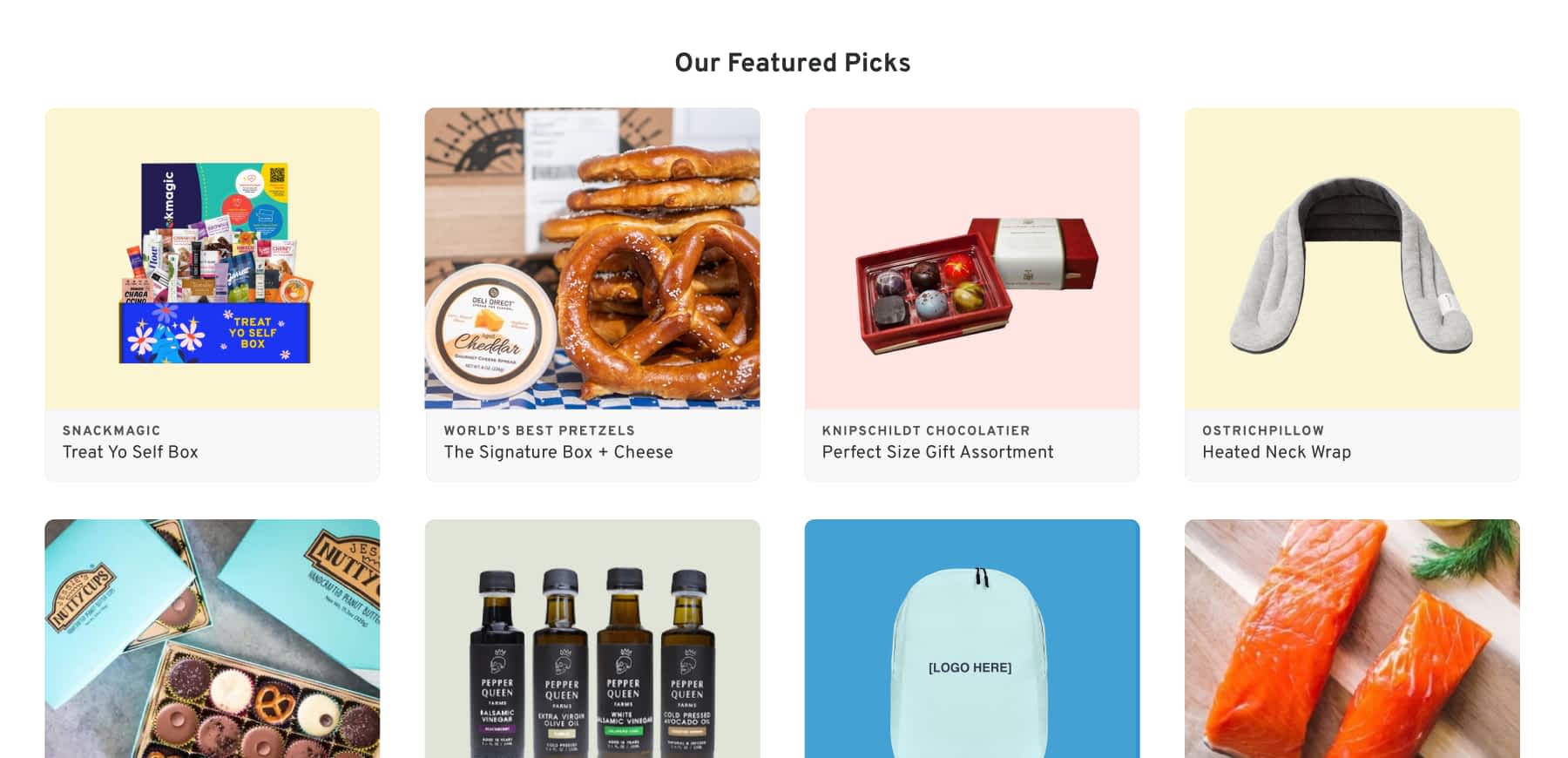The image size is (1568, 758).
Task: Open the Nutty Cups chocolate box tile
Action: [x=212, y=639]
